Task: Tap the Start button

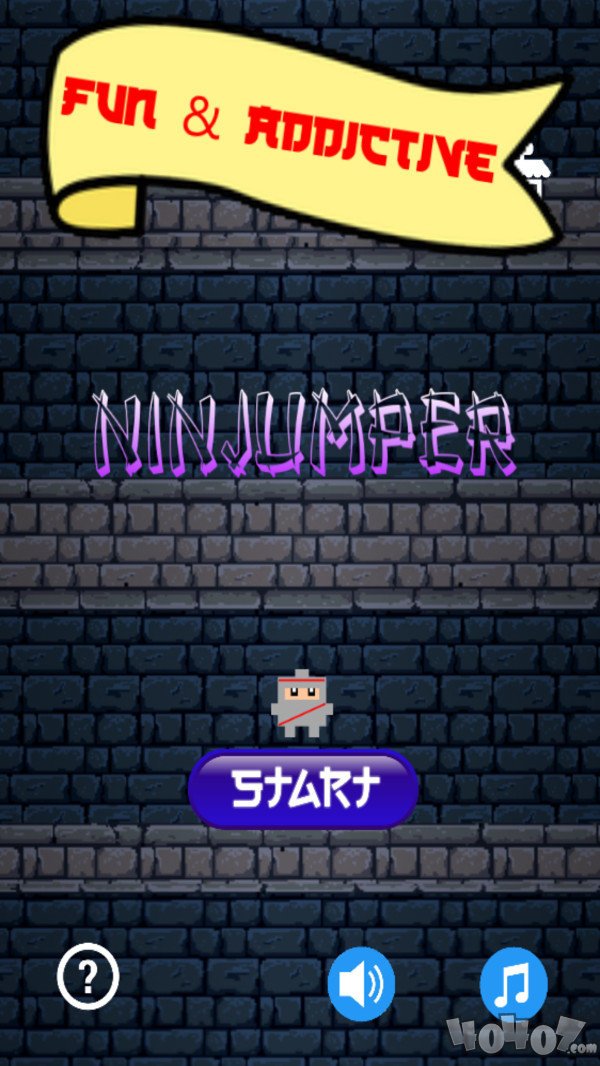Action: (x=302, y=788)
